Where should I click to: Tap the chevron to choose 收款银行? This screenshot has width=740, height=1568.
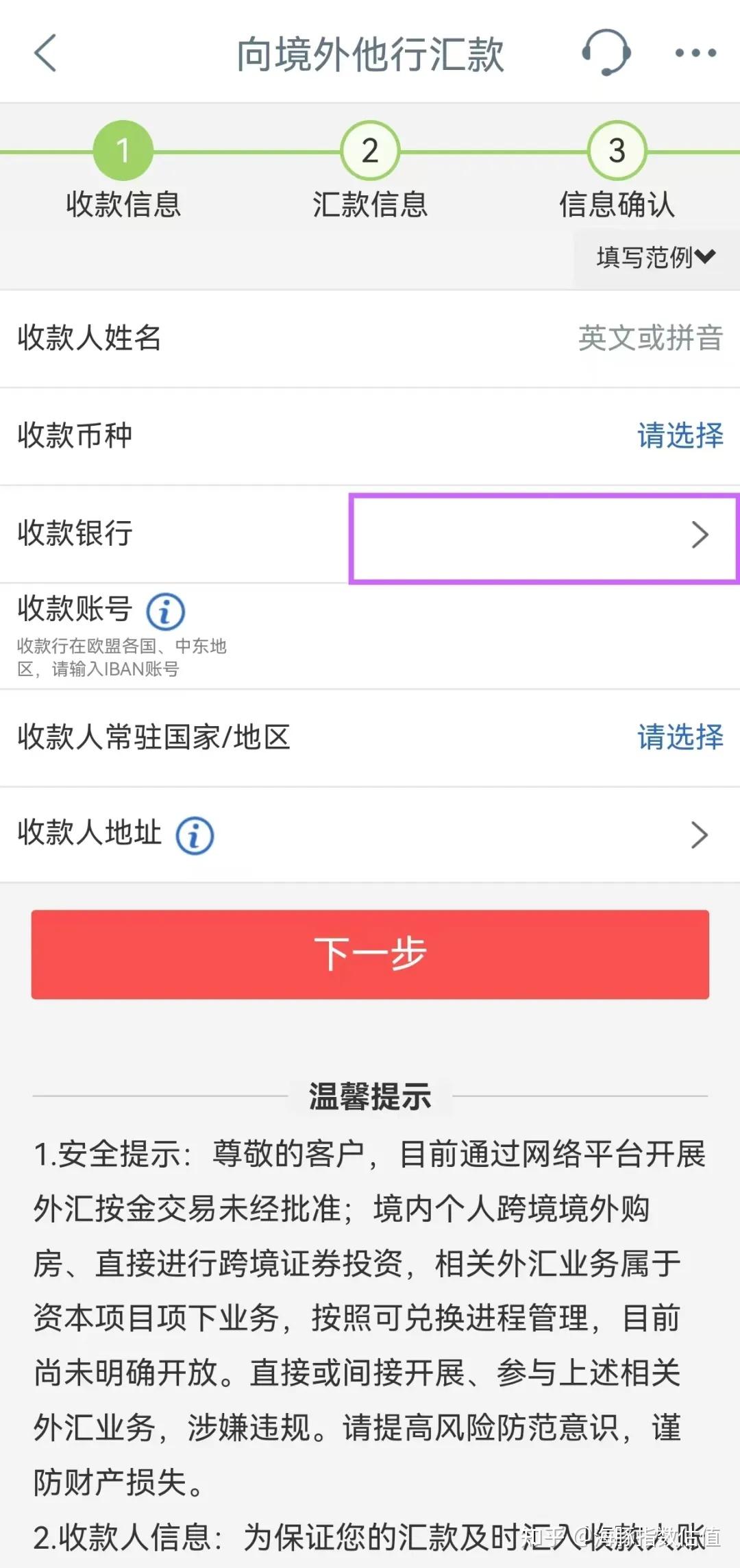(700, 535)
